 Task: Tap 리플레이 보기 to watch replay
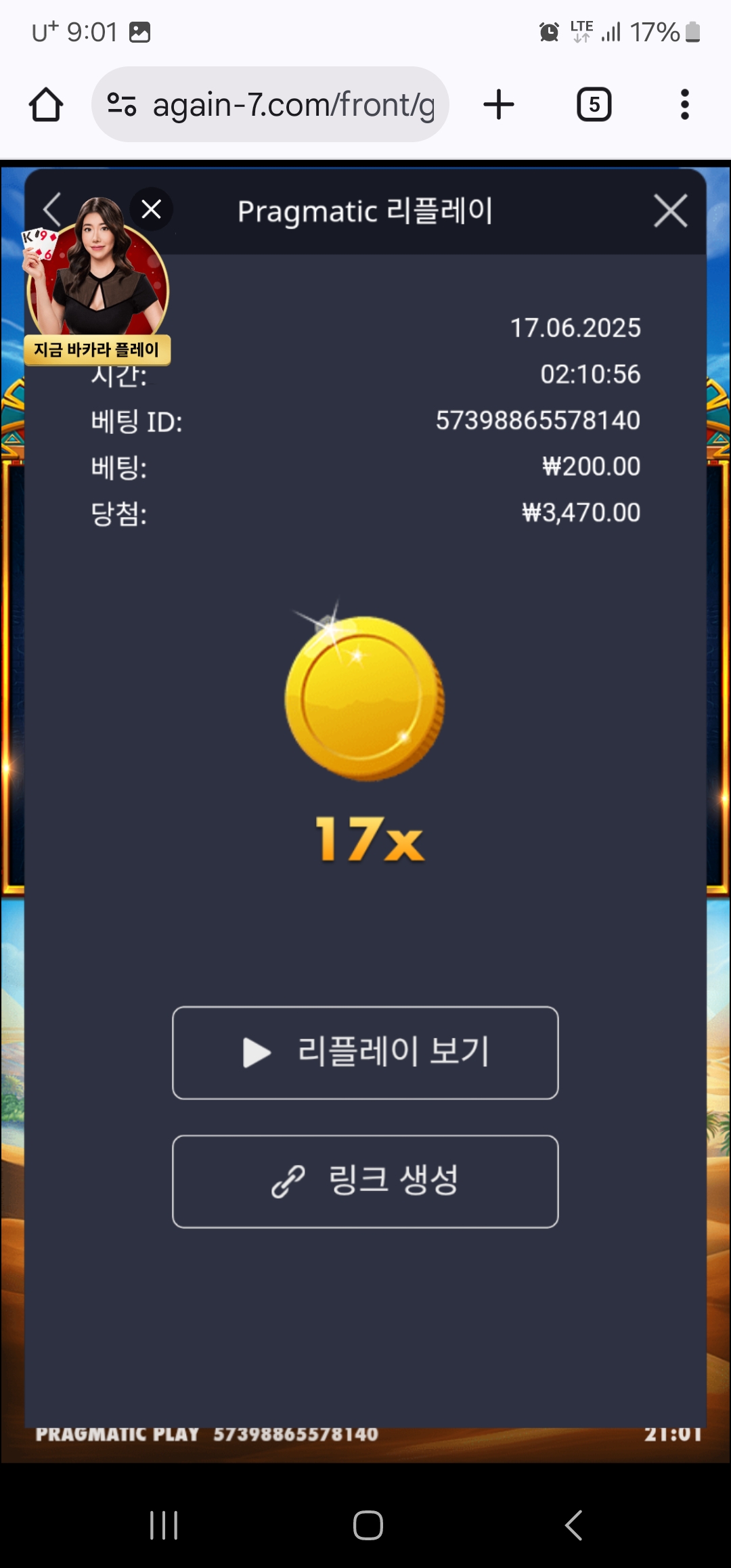pyautogui.click(x=365, y=1053)
